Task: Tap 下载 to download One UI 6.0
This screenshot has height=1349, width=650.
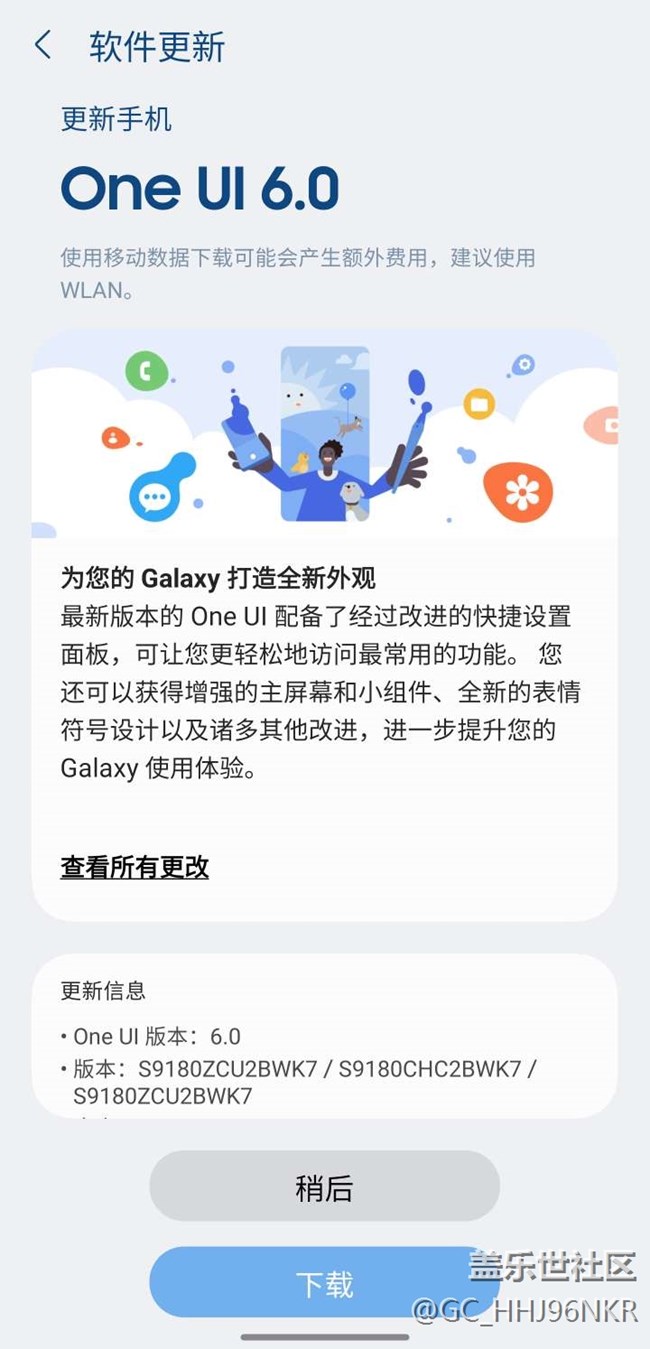Action: click(x=324, y=1283)
